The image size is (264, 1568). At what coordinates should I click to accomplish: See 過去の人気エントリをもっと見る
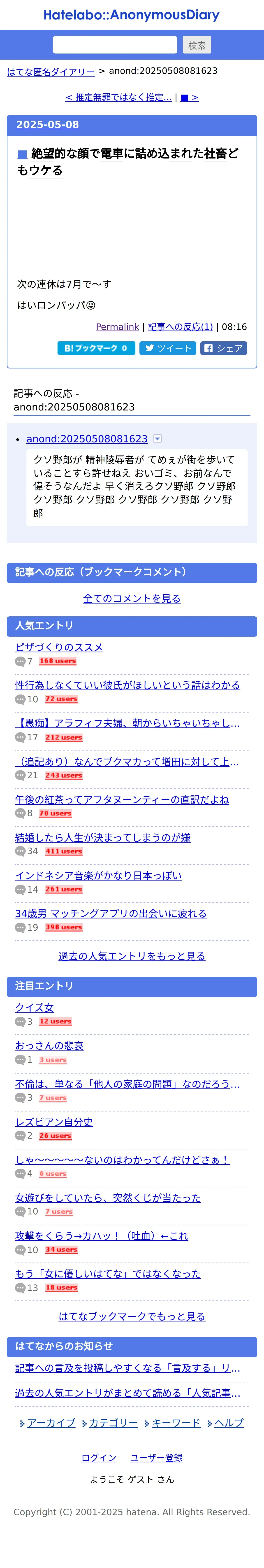132,956
